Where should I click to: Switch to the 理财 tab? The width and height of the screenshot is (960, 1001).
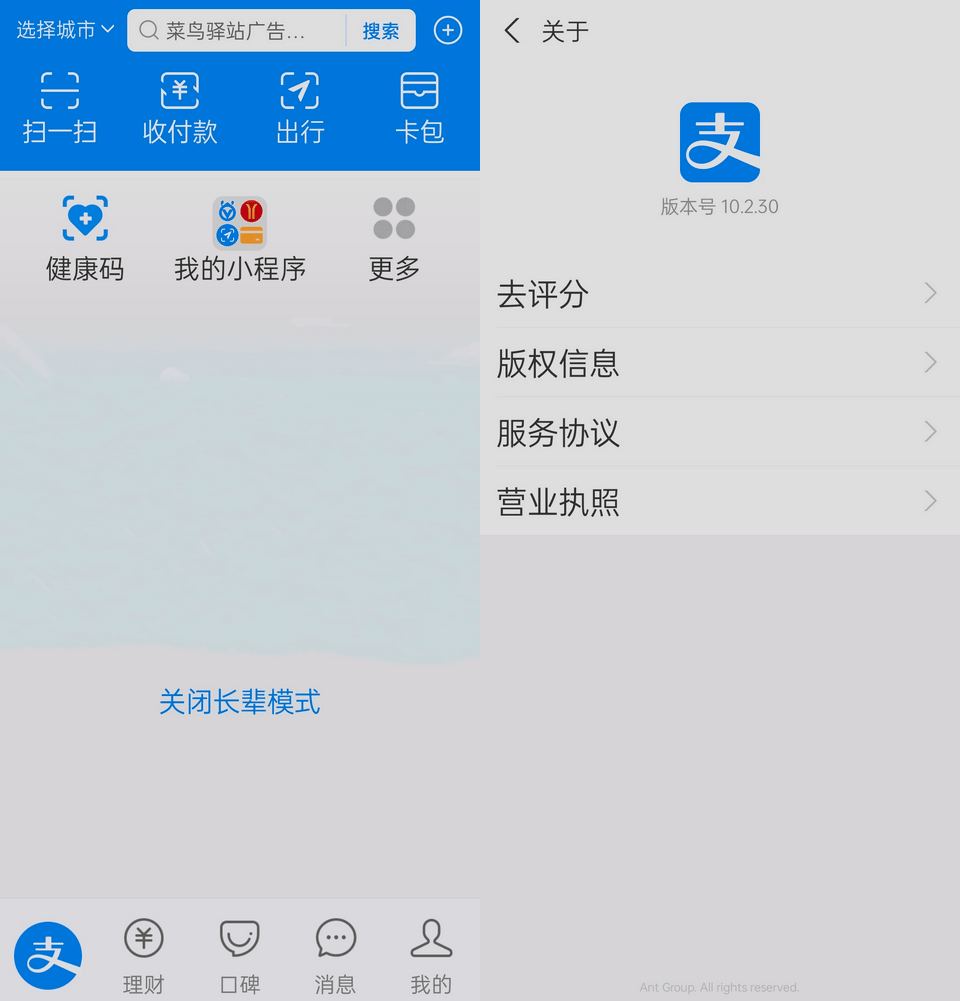pos(143,957)
